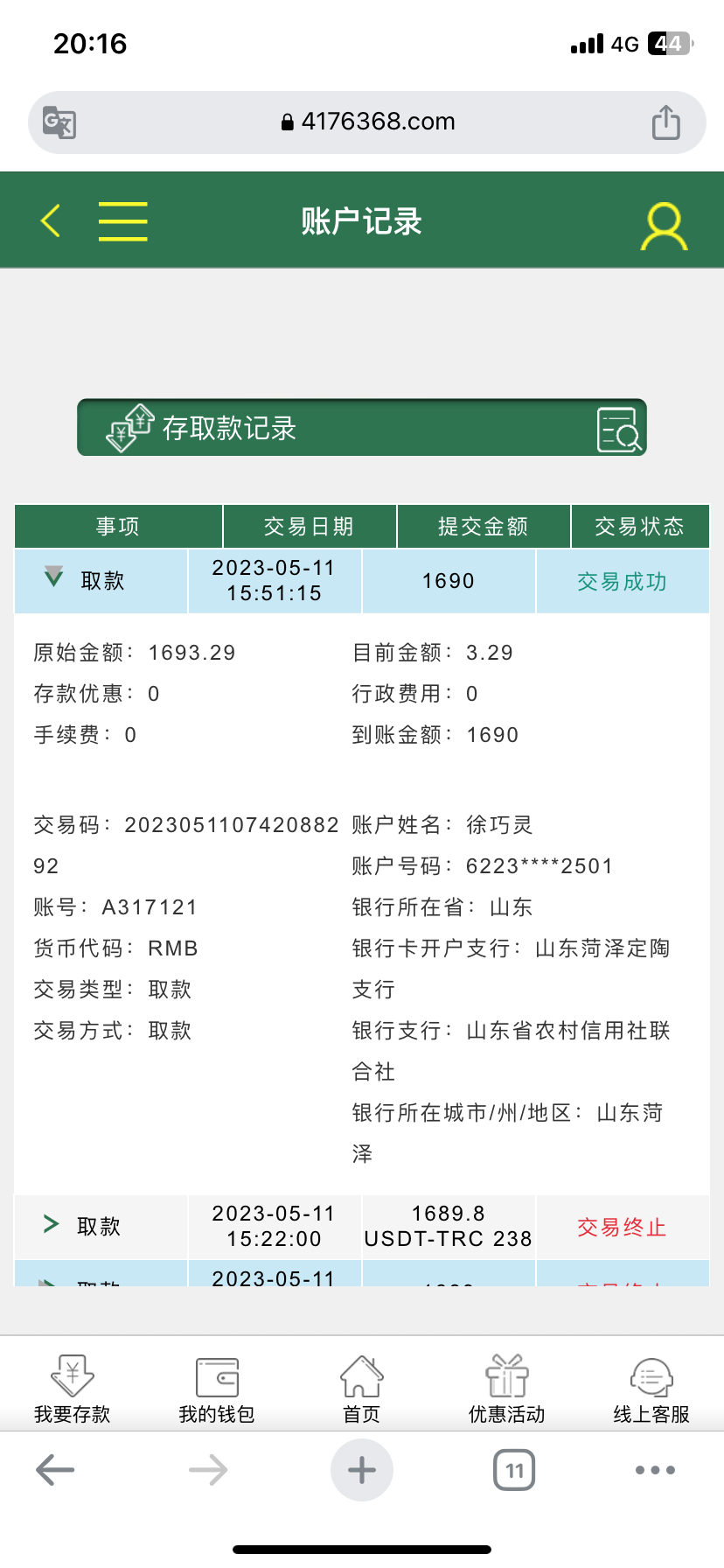Contact 线上客服 support

[x=651, y=1388]
